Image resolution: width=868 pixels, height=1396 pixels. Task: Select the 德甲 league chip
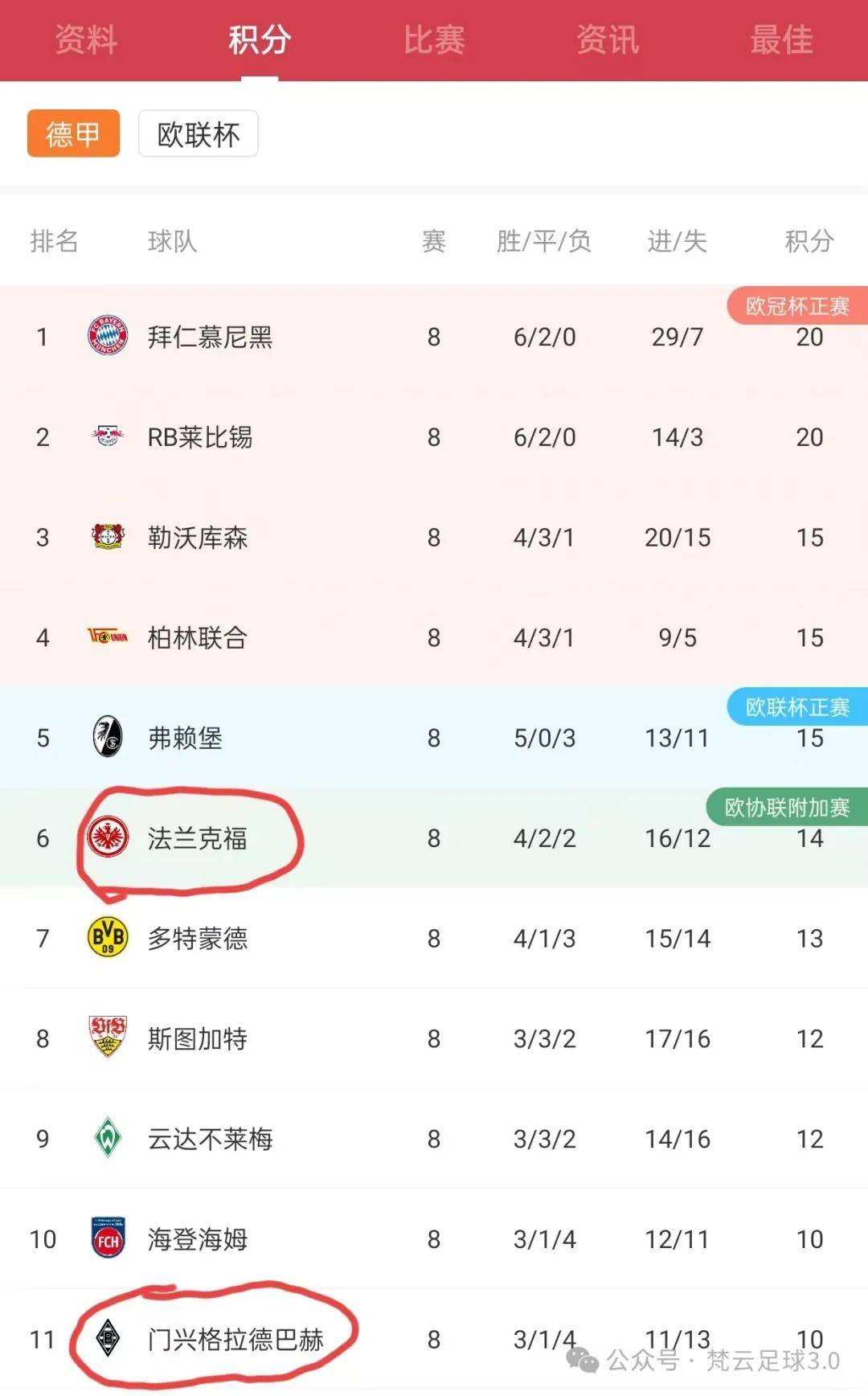(73, 133)
